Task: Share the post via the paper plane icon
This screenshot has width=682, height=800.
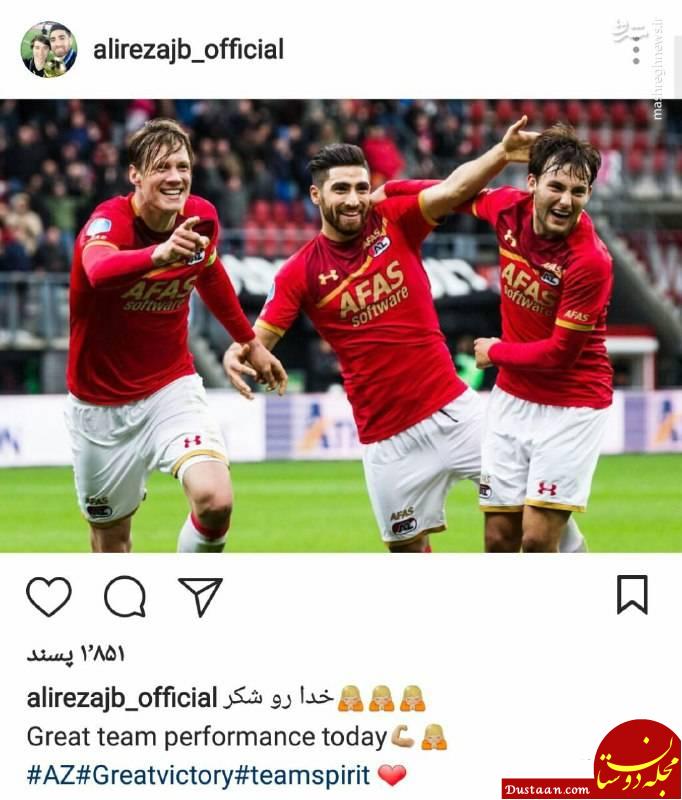Action: click(200, 597)
